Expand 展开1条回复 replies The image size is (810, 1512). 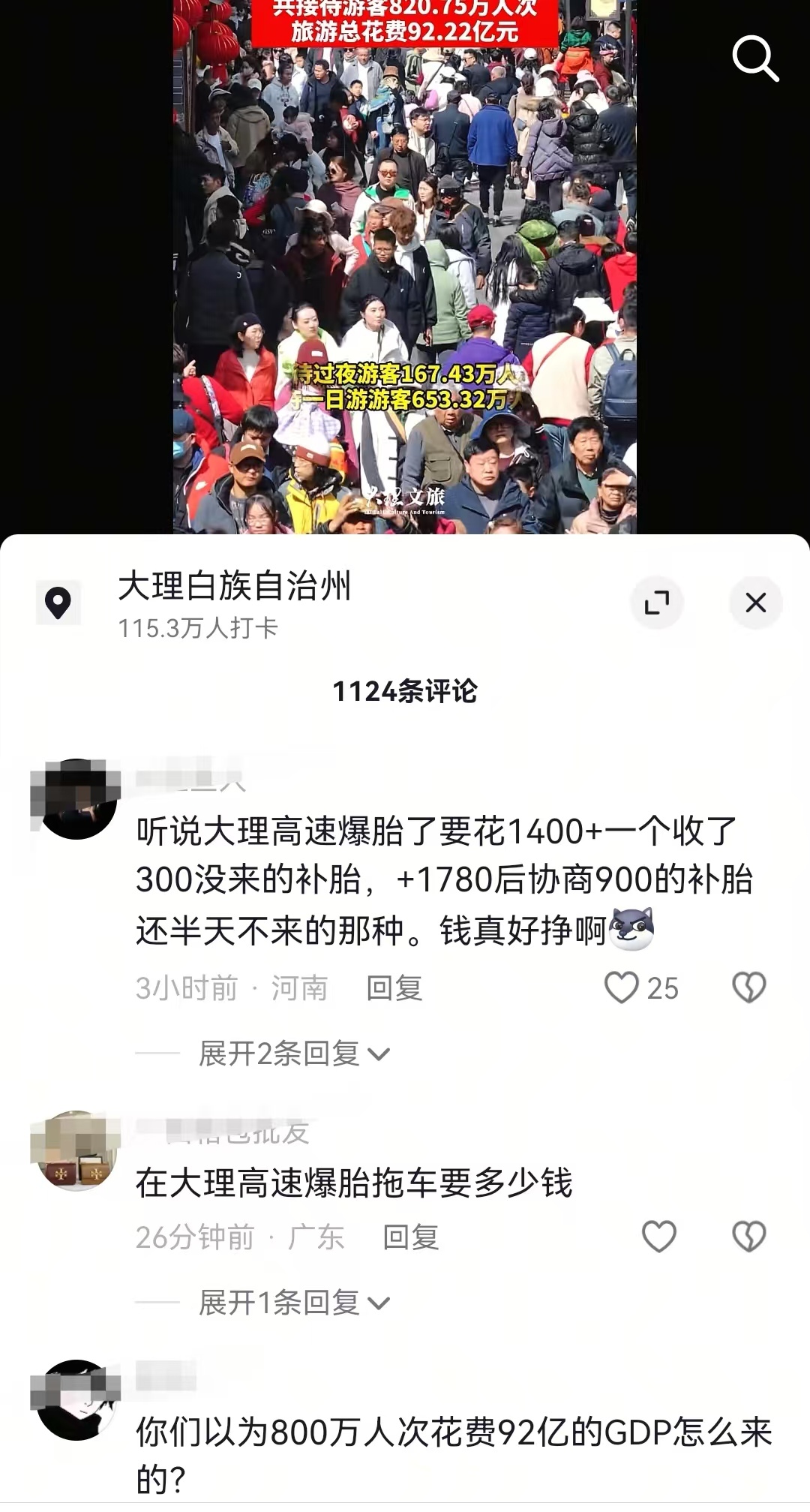pos(294,1303)
